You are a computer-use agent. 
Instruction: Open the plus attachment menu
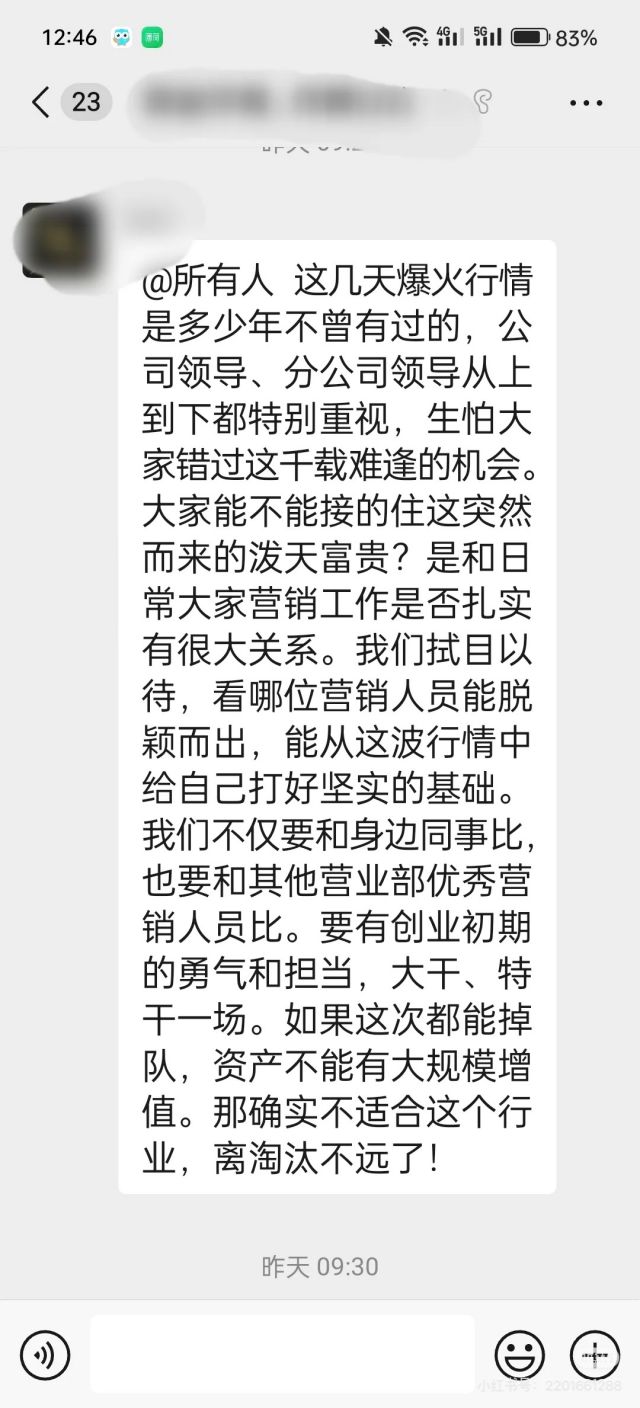[x=595, y=1356]
